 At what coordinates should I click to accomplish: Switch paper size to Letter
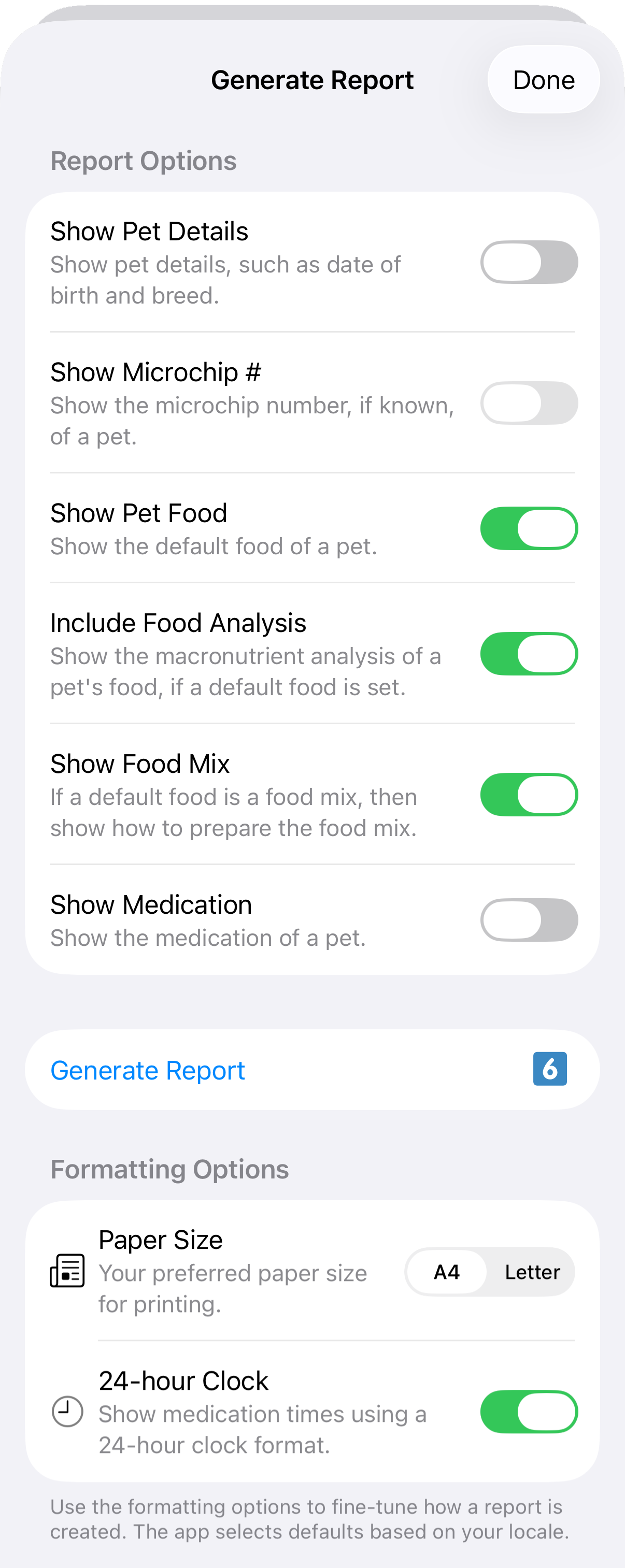[x=532, y=1272]
